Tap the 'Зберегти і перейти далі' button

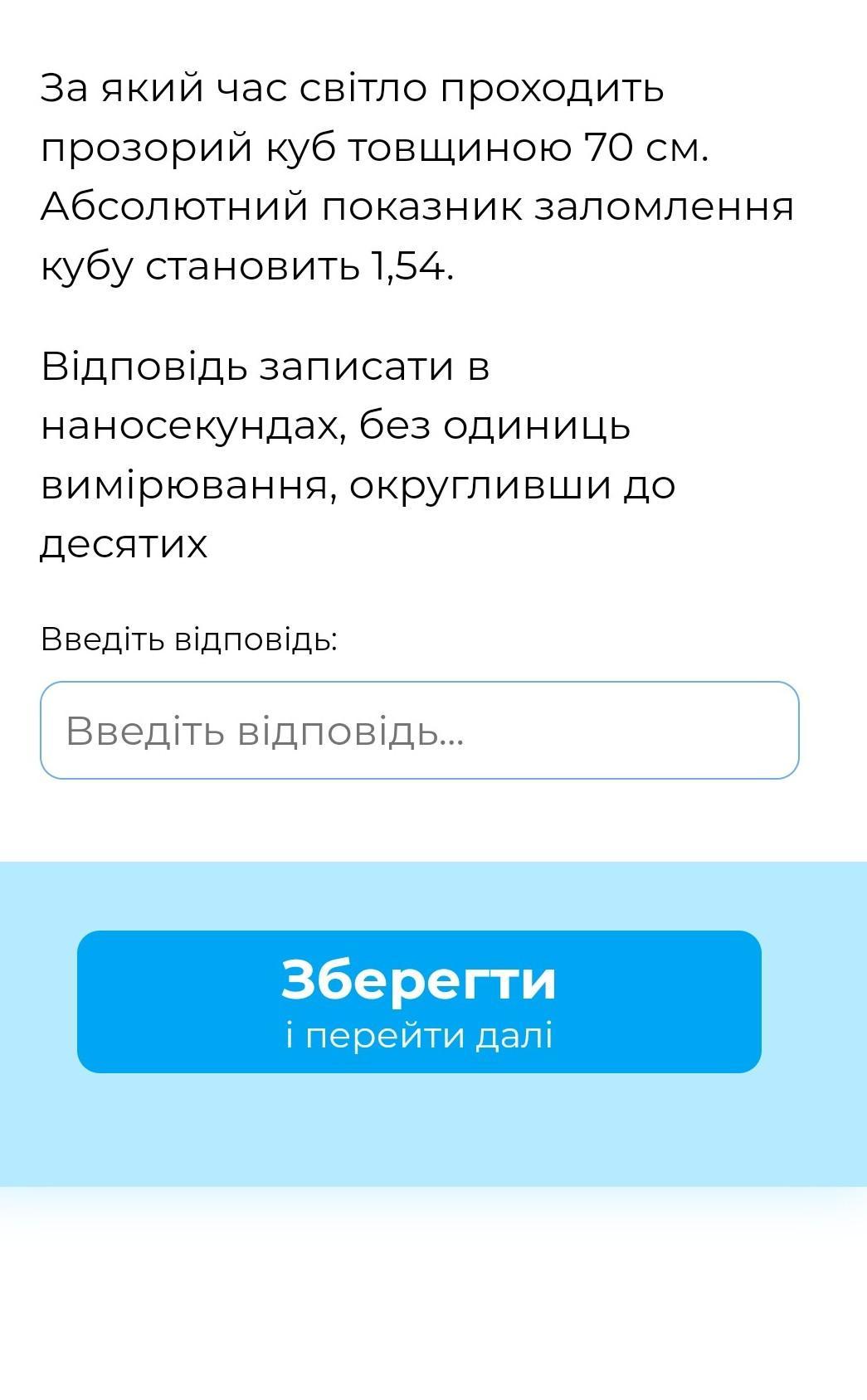coord(419,1001)
